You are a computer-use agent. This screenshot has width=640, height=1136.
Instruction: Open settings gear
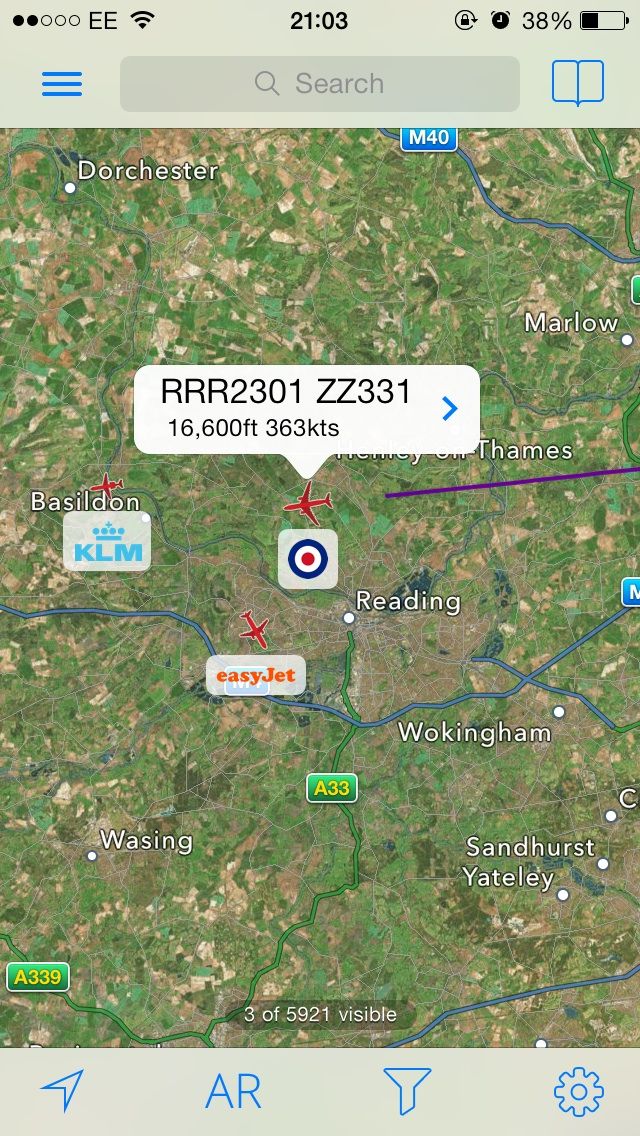tap(579, 1091)
